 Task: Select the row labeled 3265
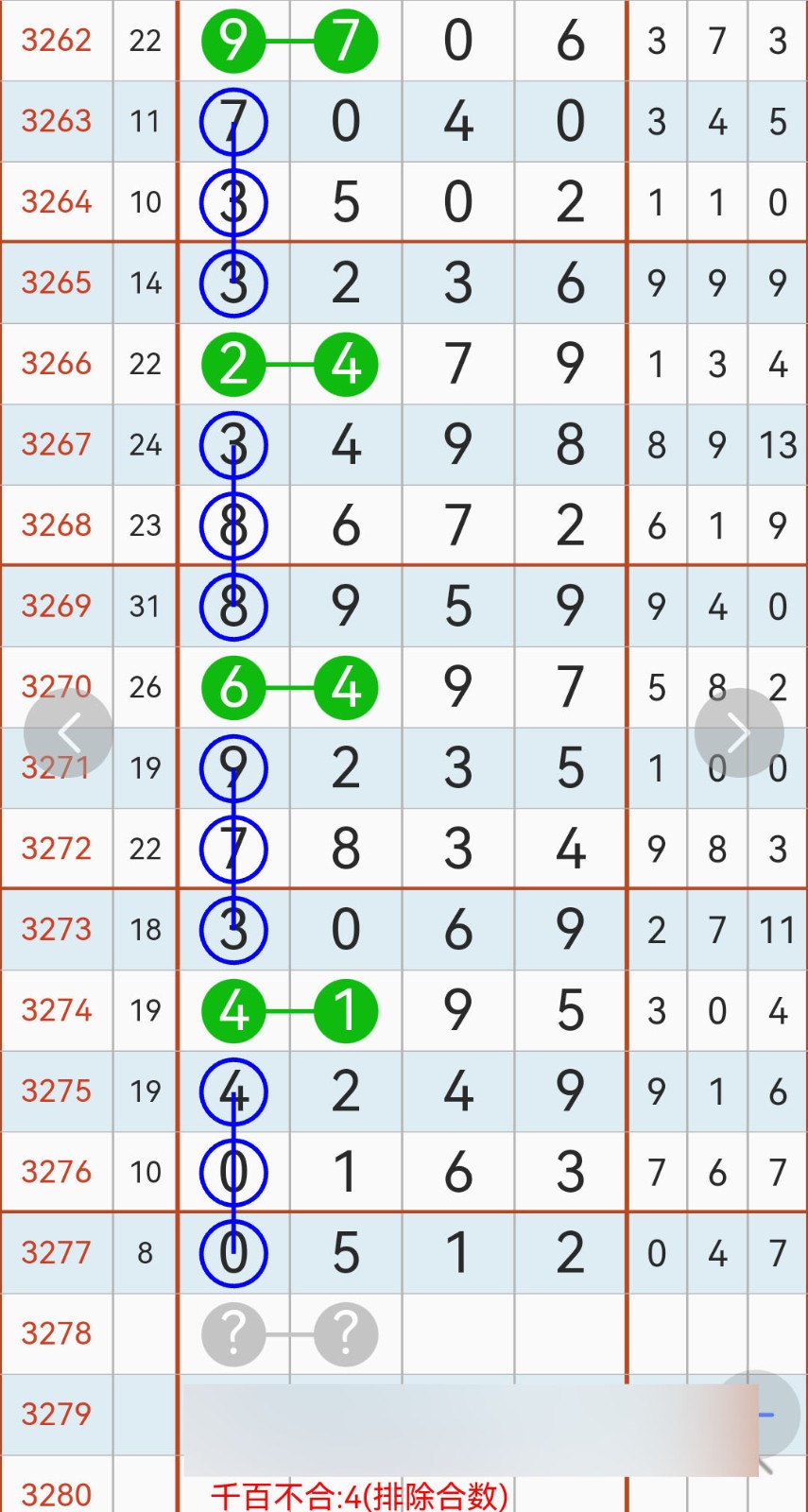tap(57, 283)
